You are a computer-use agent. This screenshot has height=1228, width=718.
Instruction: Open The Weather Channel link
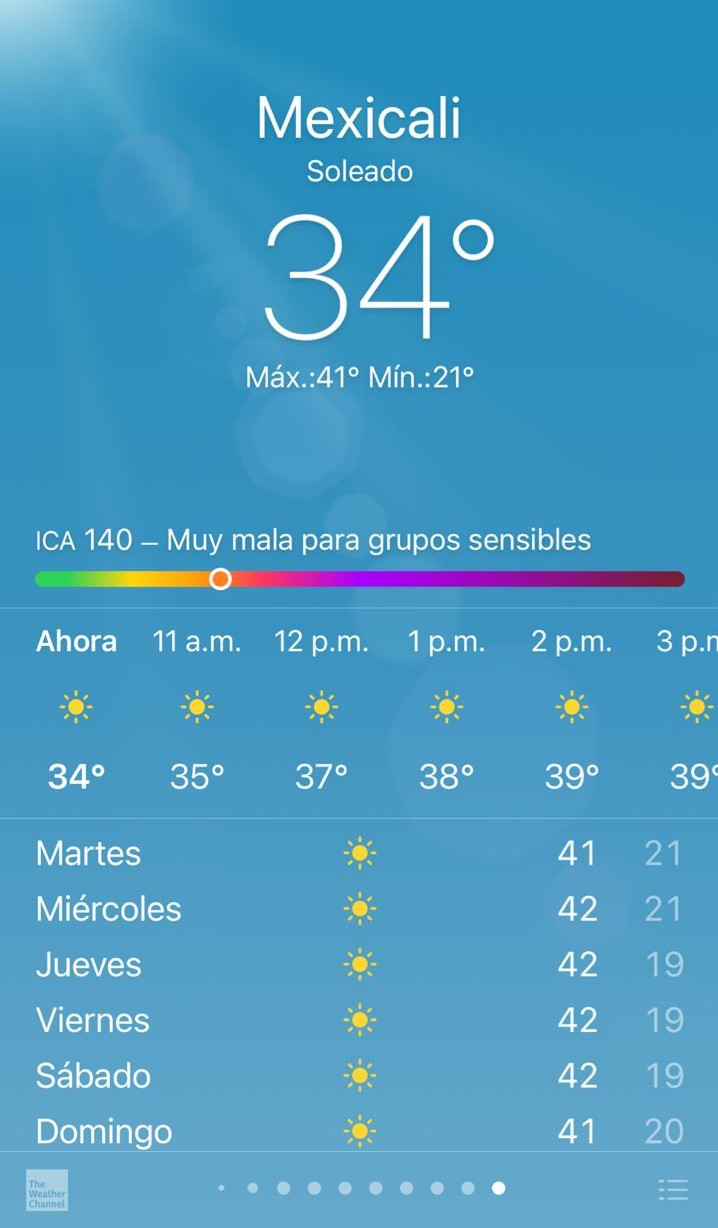47,1189
